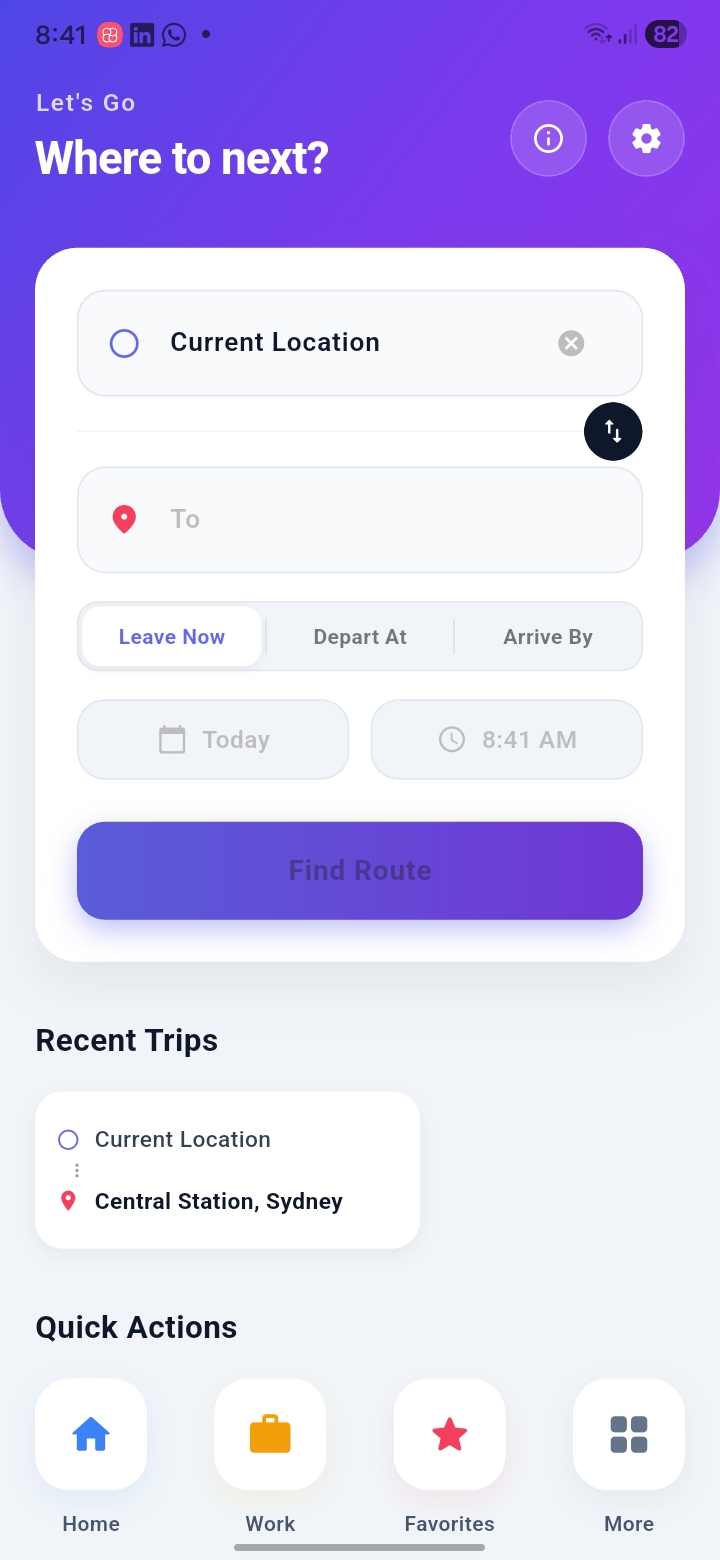
Task: Clear Current Location with the X icon
Action: click(x=570, y=342)
